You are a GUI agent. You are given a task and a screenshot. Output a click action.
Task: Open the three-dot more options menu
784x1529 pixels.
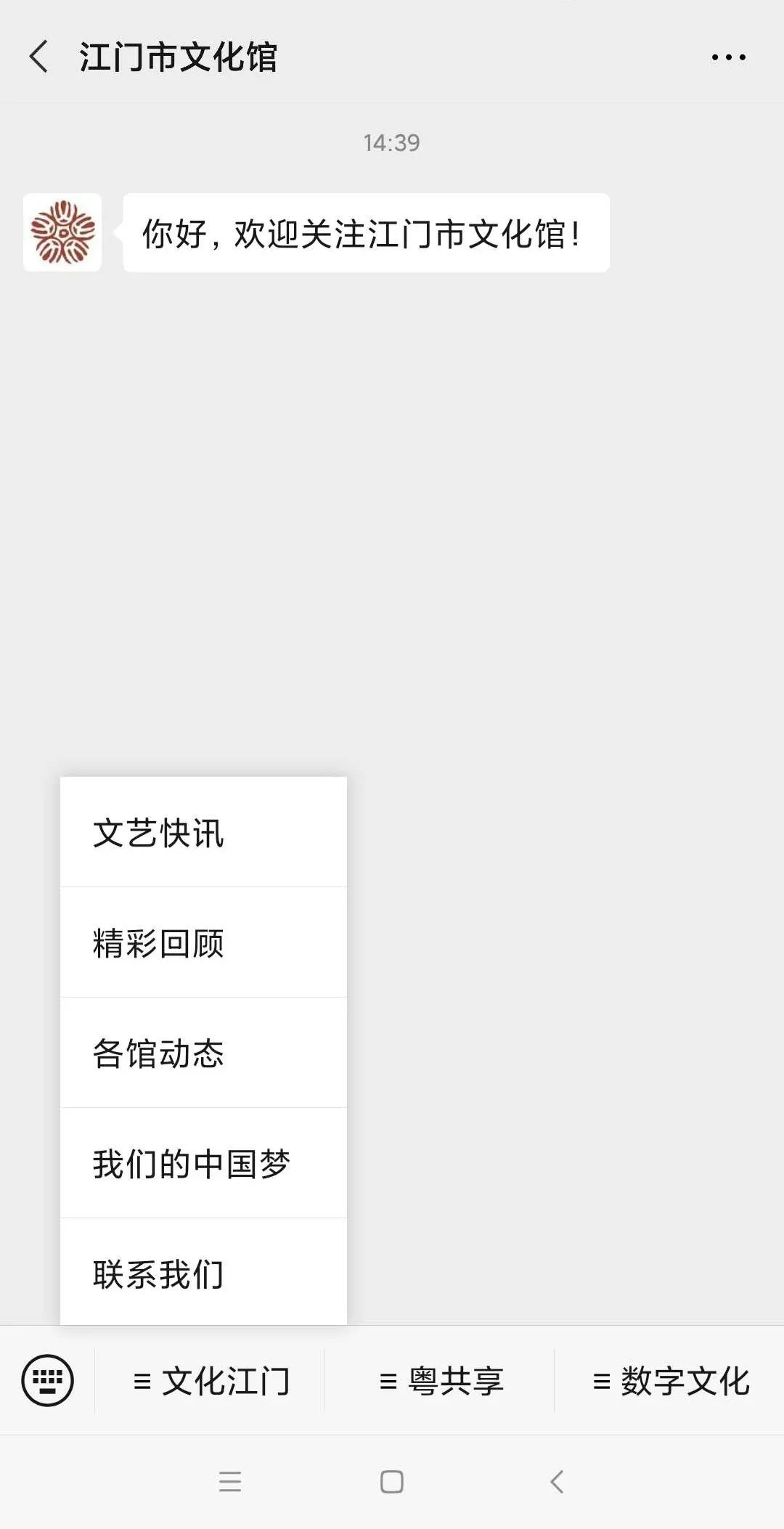[728, 57]
